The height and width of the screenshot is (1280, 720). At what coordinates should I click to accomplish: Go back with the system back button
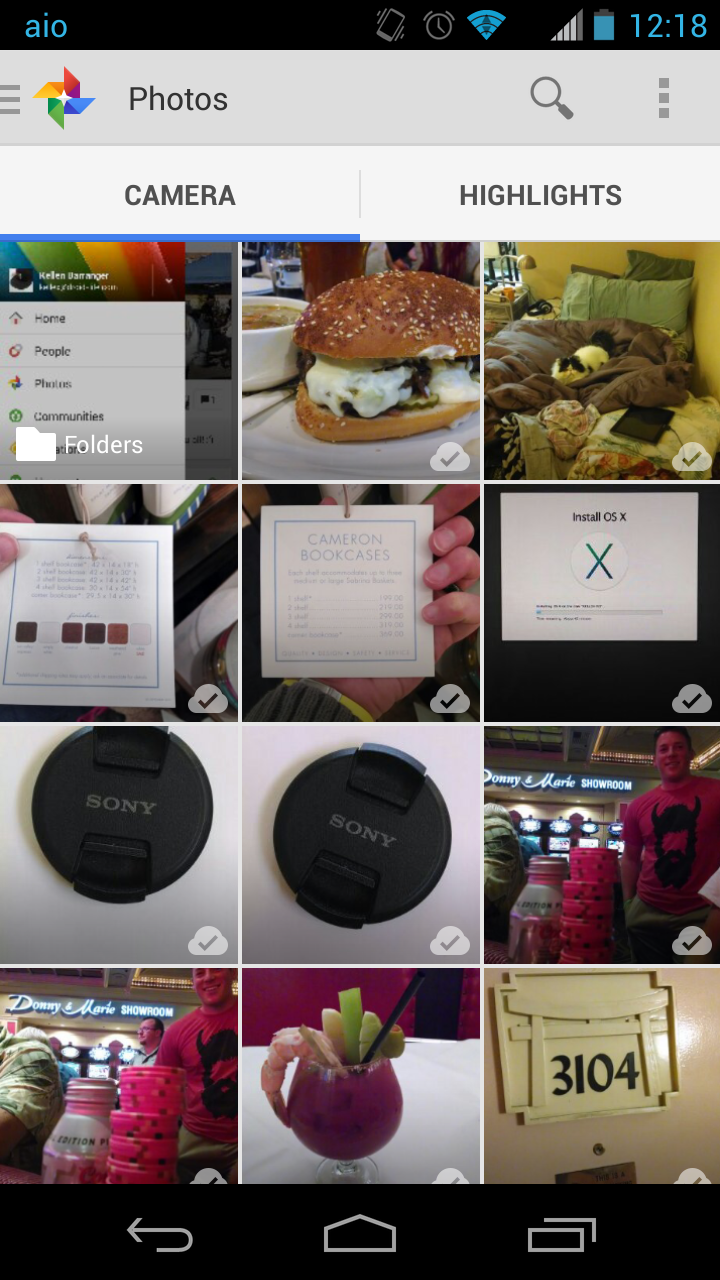click(x=160, y=1235)
